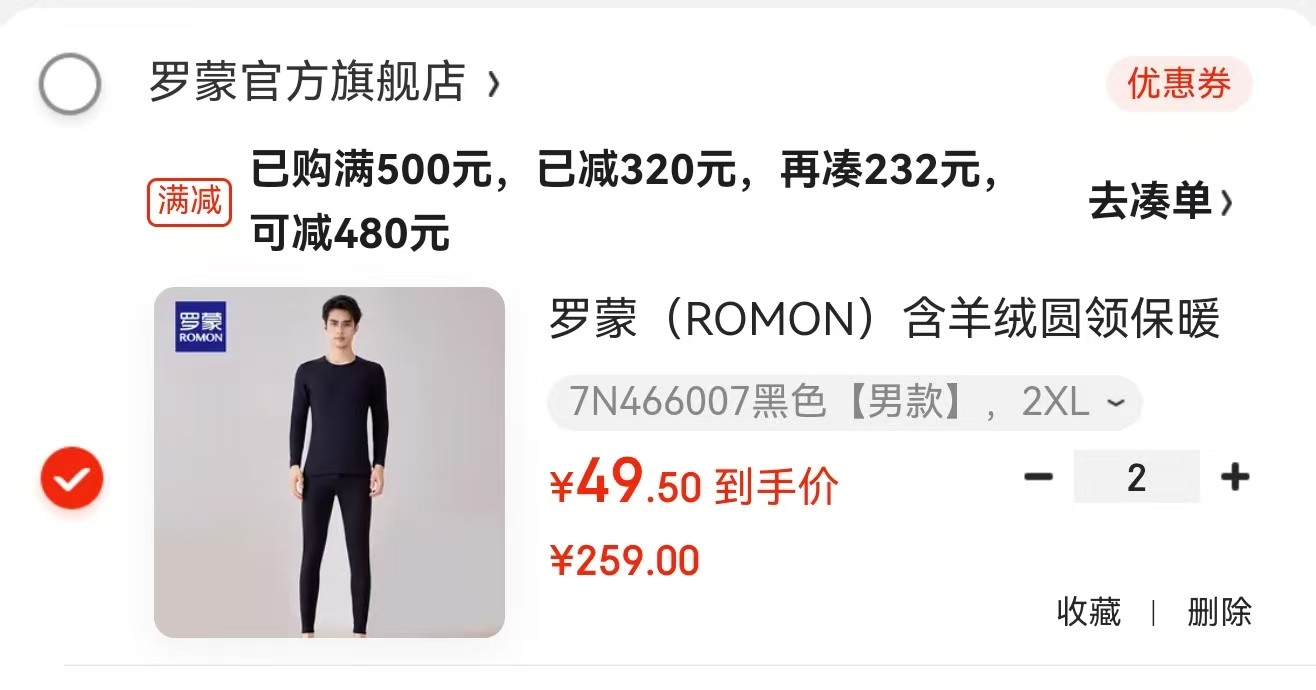
Task: Open 去凑单 to add more items
Action: coord(1160,203)
